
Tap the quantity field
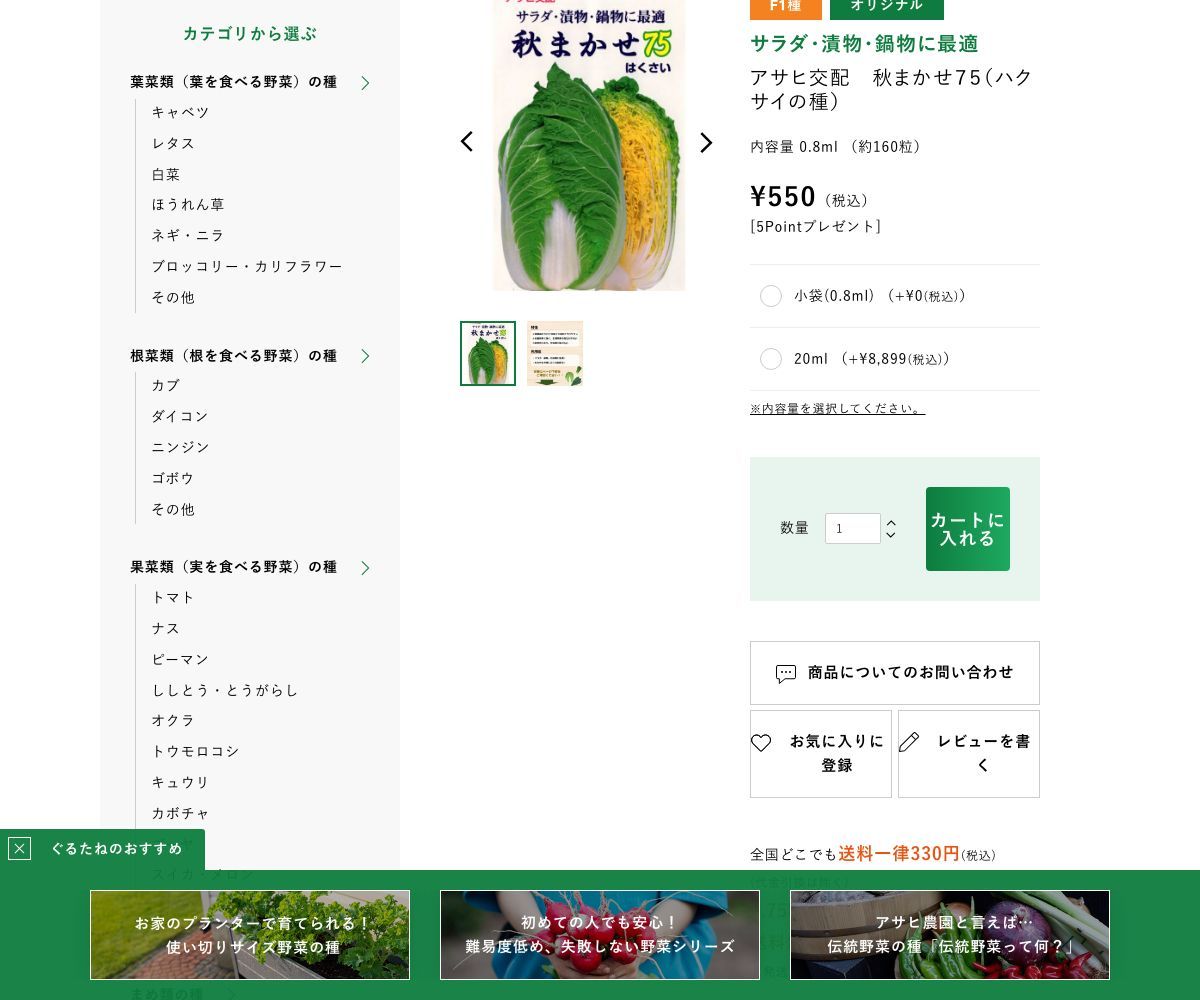(852, 528)
